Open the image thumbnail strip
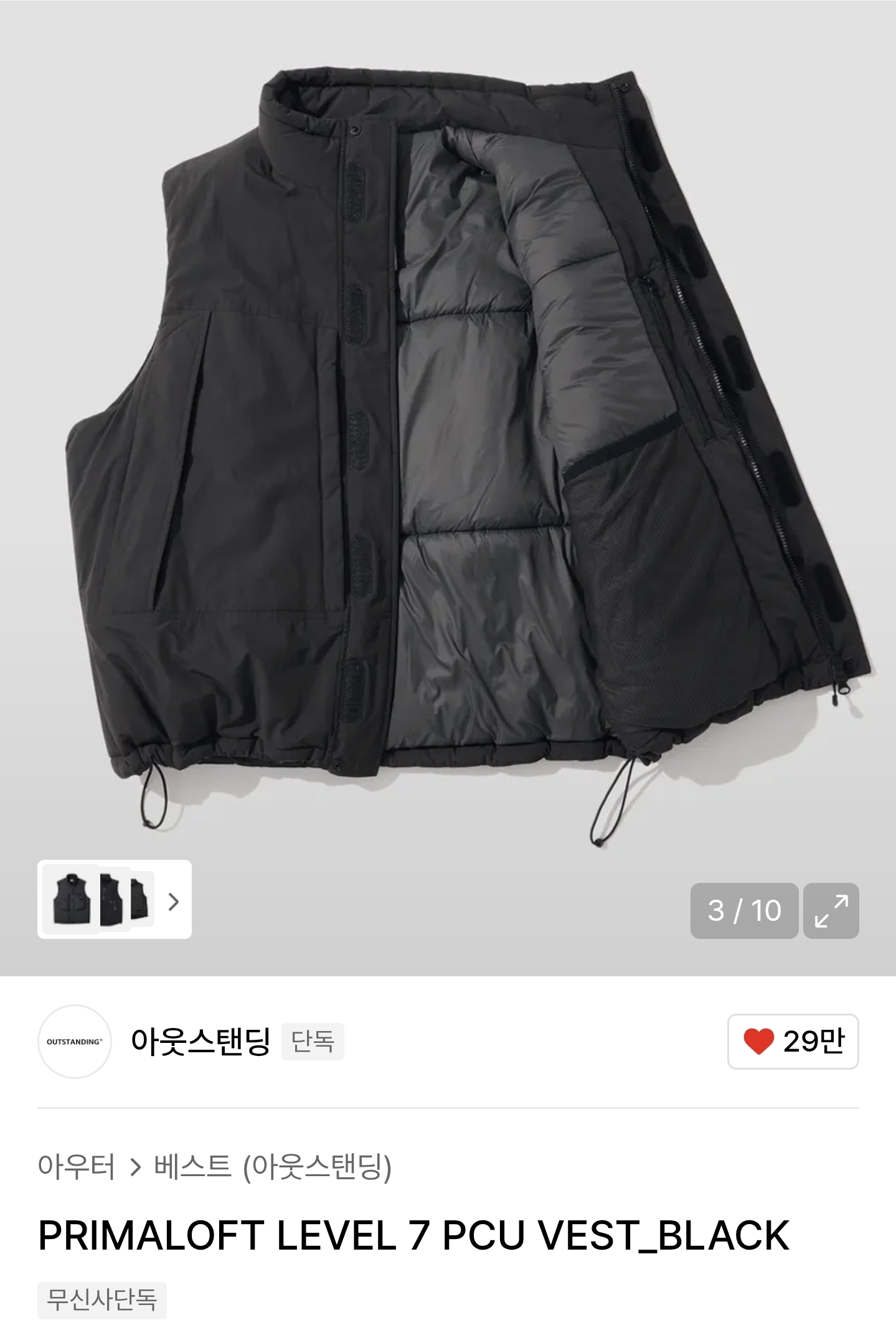This screenshot has height=1343, width=896. [x=115, y=899]
